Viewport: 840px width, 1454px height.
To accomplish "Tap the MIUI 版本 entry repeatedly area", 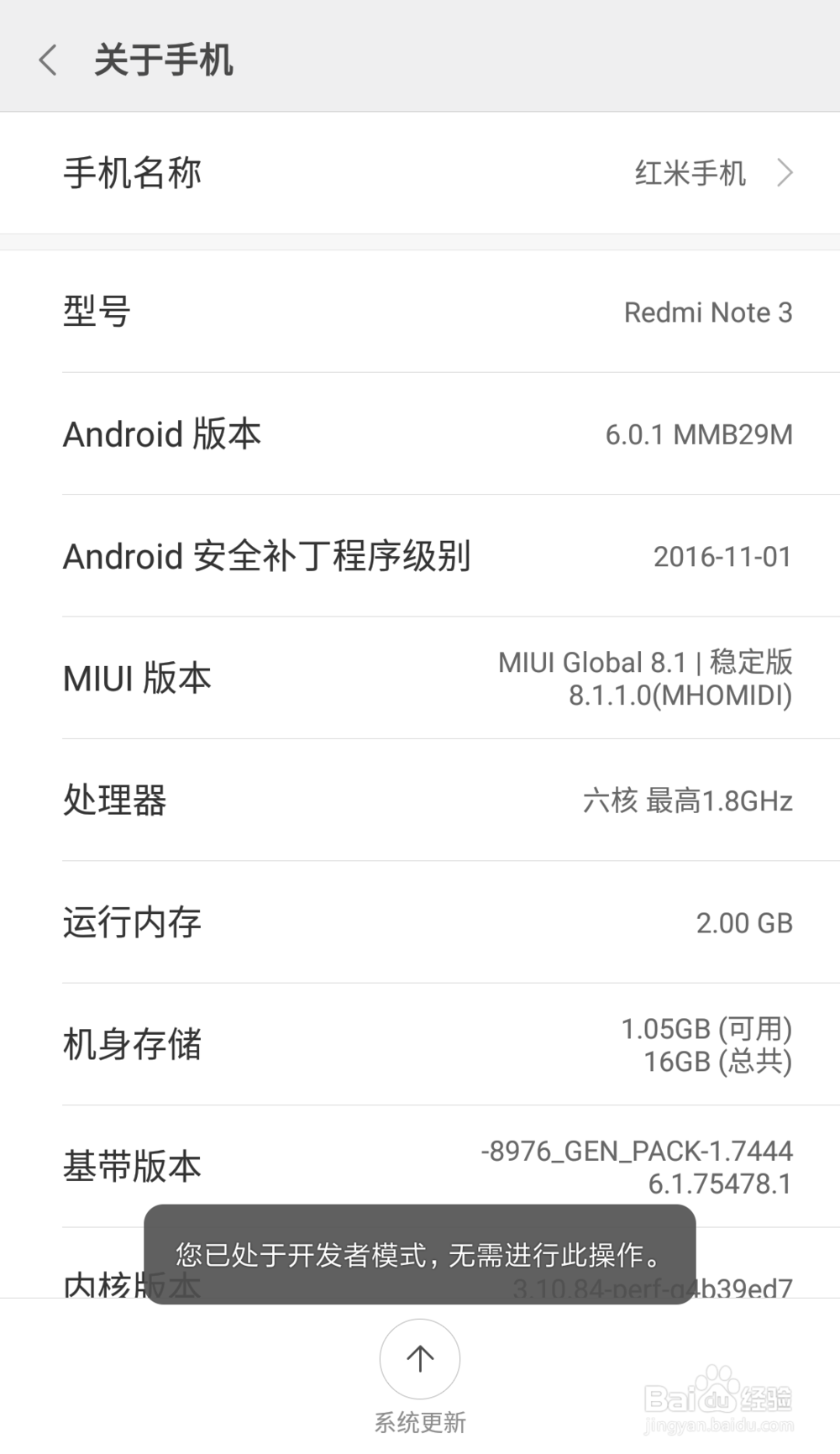I will coord(420,679).
